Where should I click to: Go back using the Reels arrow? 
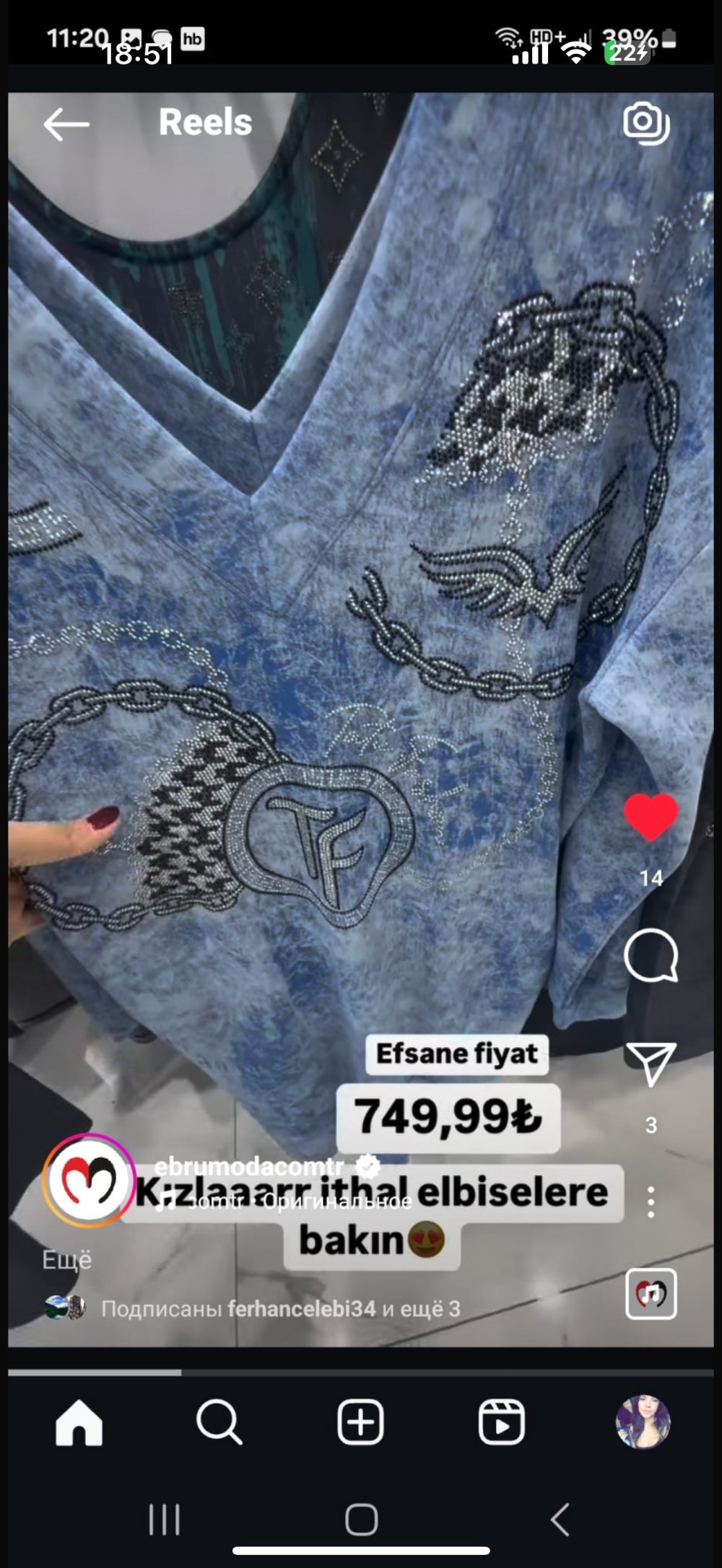[66, 124]
